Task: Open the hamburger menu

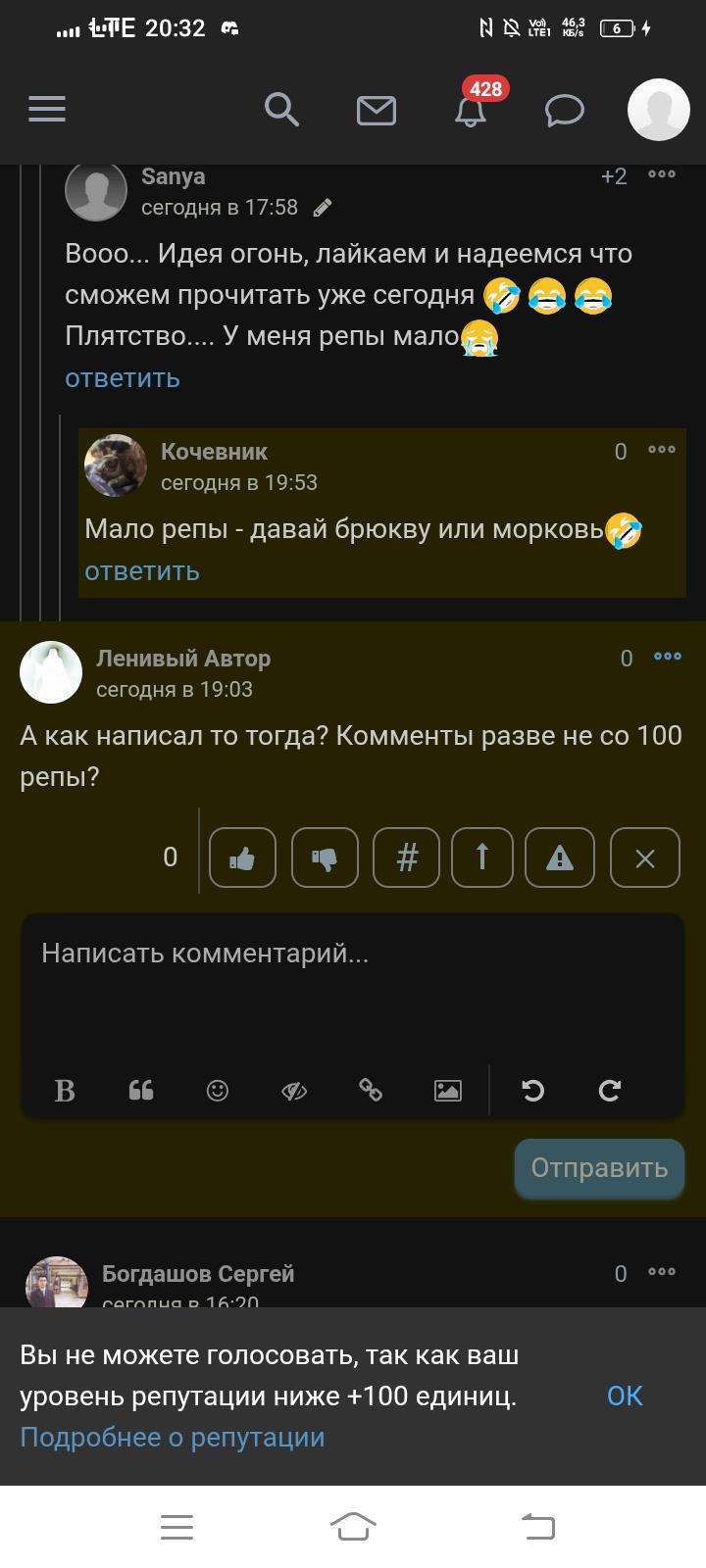Action: click(x=47, y=110)
